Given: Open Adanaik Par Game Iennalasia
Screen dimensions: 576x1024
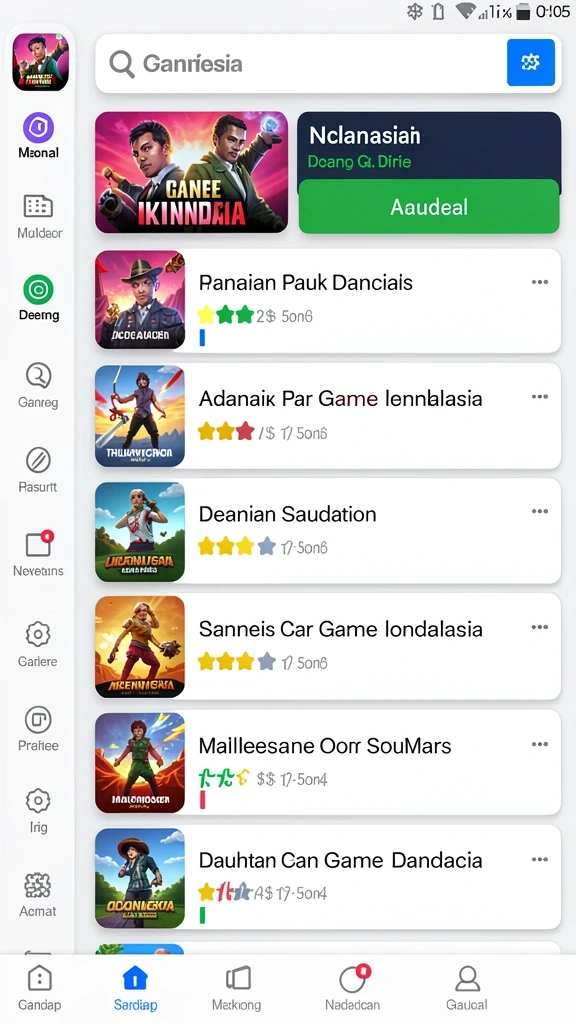Looking at the screenshot, I should [328, 416].
